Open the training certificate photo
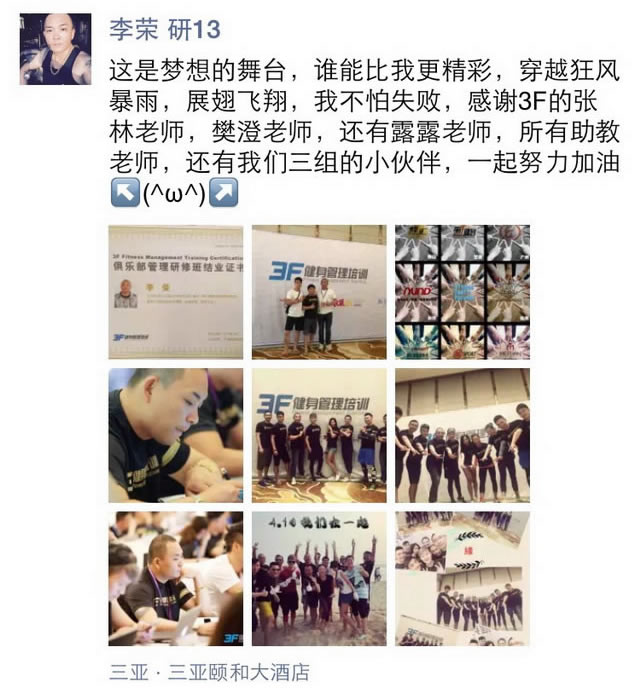This screenshot has width=640, height=688. point(175,292)
